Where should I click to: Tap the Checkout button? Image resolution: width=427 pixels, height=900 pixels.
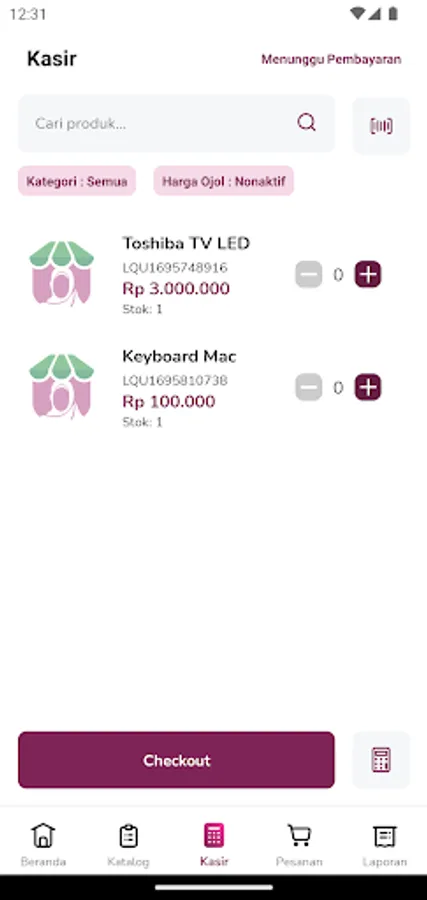coord(176,760)
